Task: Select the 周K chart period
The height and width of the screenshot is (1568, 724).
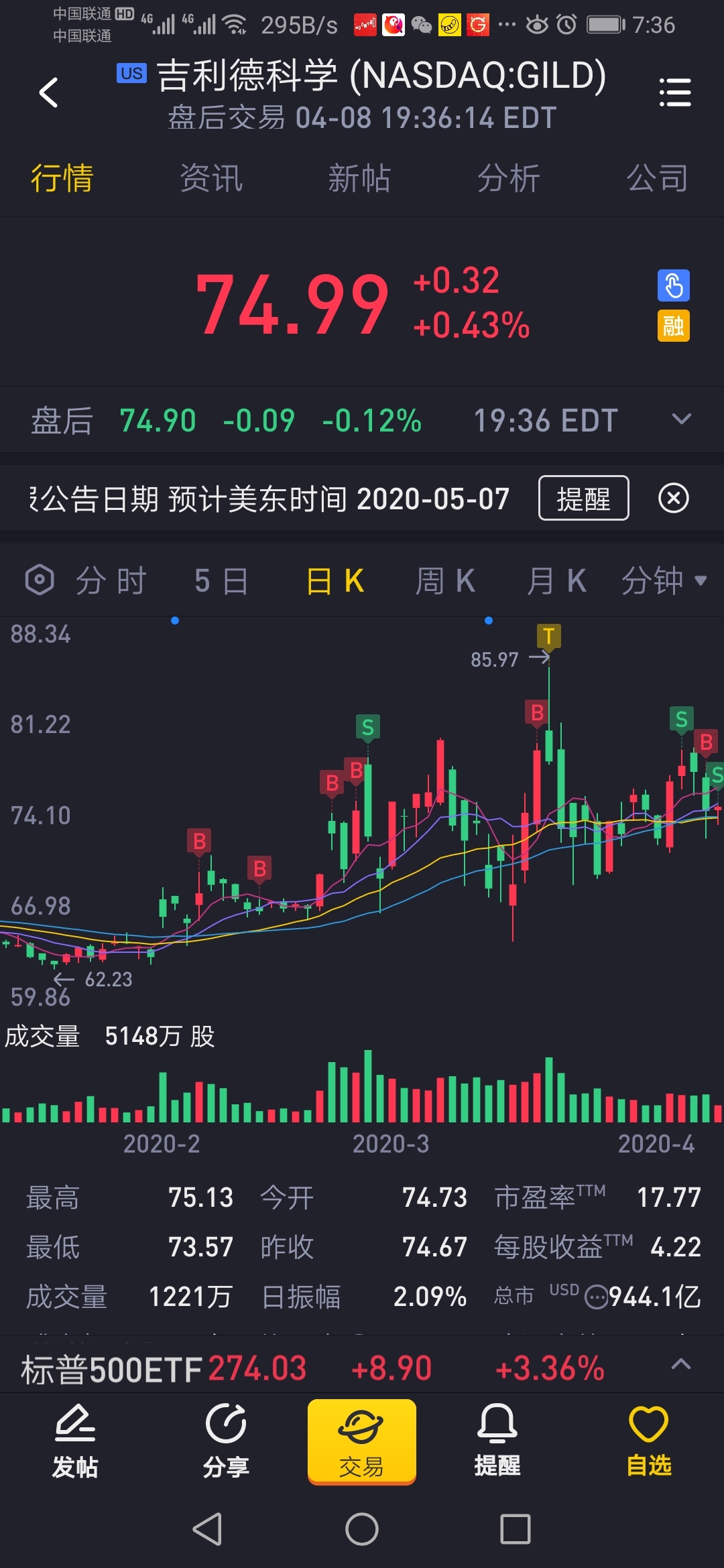Action: (445, 580)
